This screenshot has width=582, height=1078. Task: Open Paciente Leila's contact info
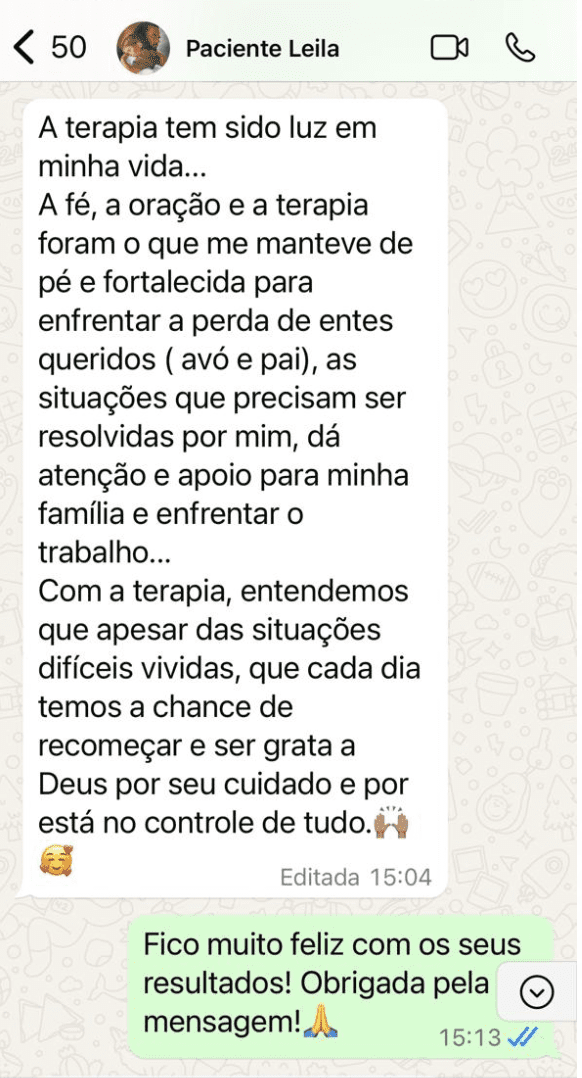(262, 49)
